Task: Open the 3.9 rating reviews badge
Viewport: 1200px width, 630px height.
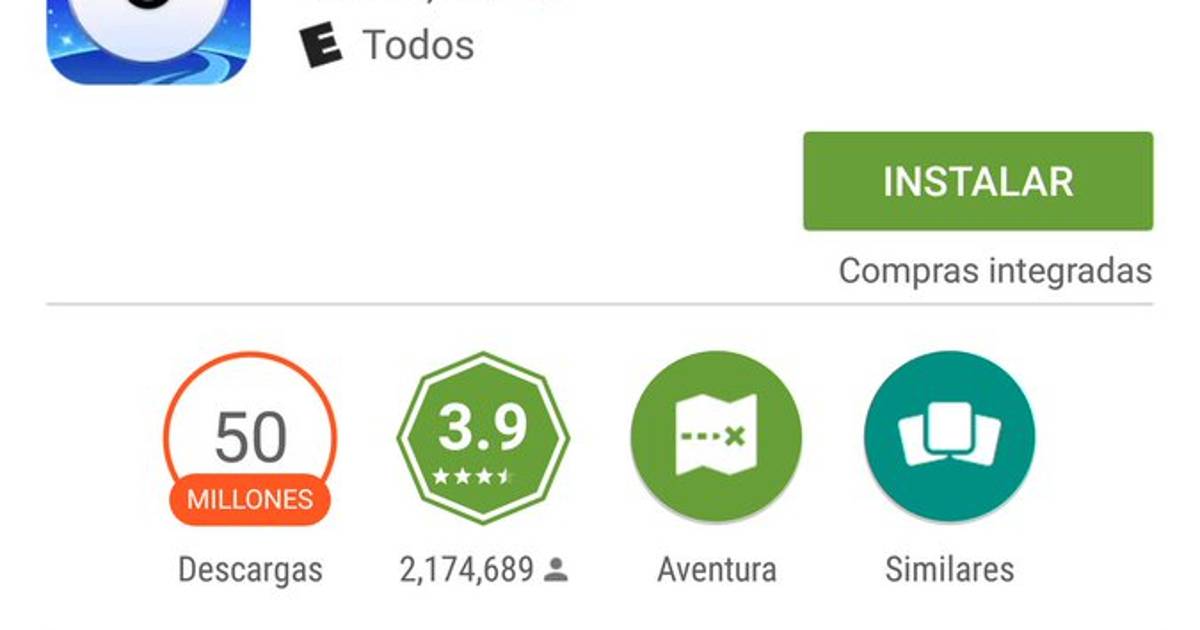Action: pos(483,437)
